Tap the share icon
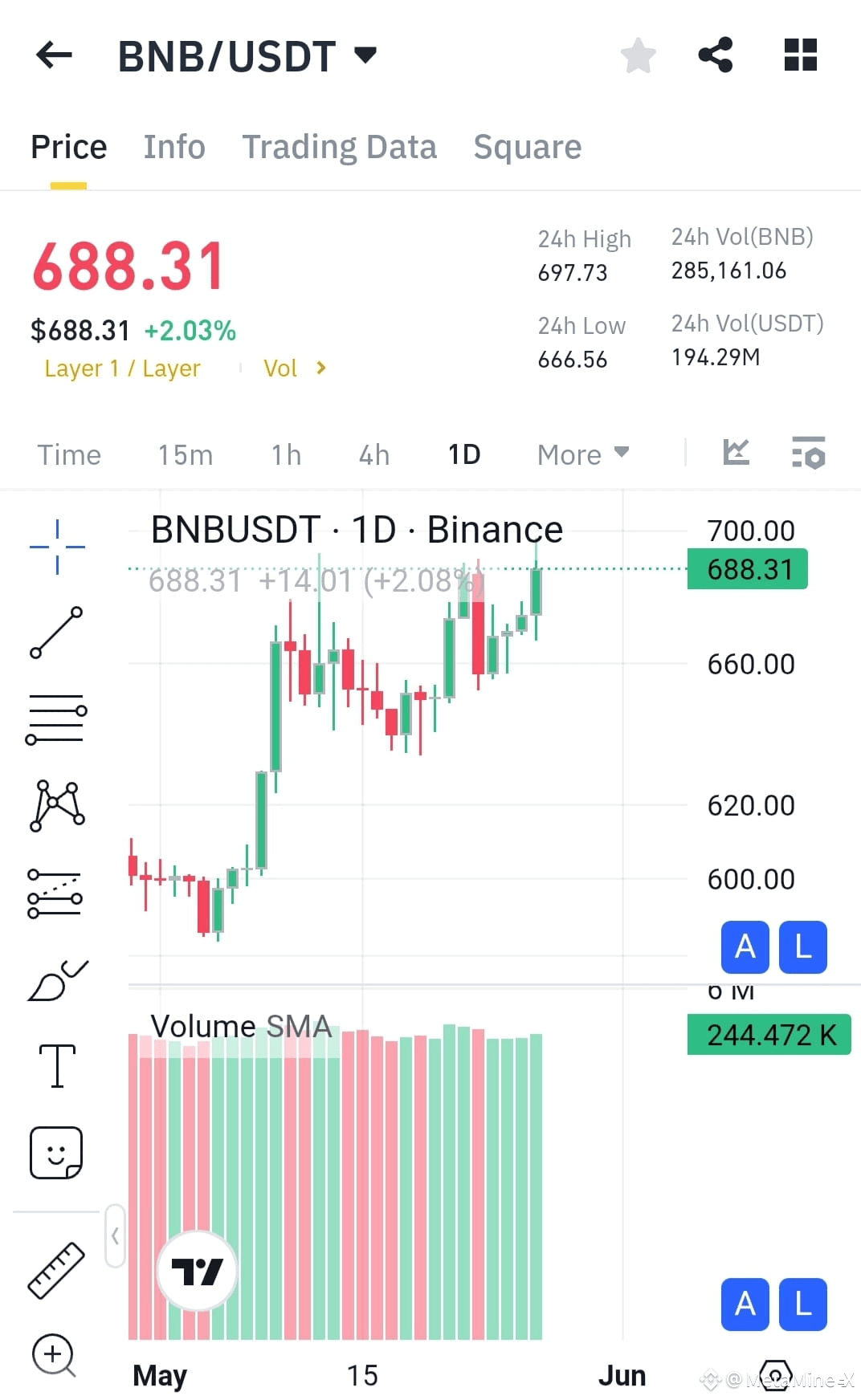 pyautogui.click(x=715, y=55)
